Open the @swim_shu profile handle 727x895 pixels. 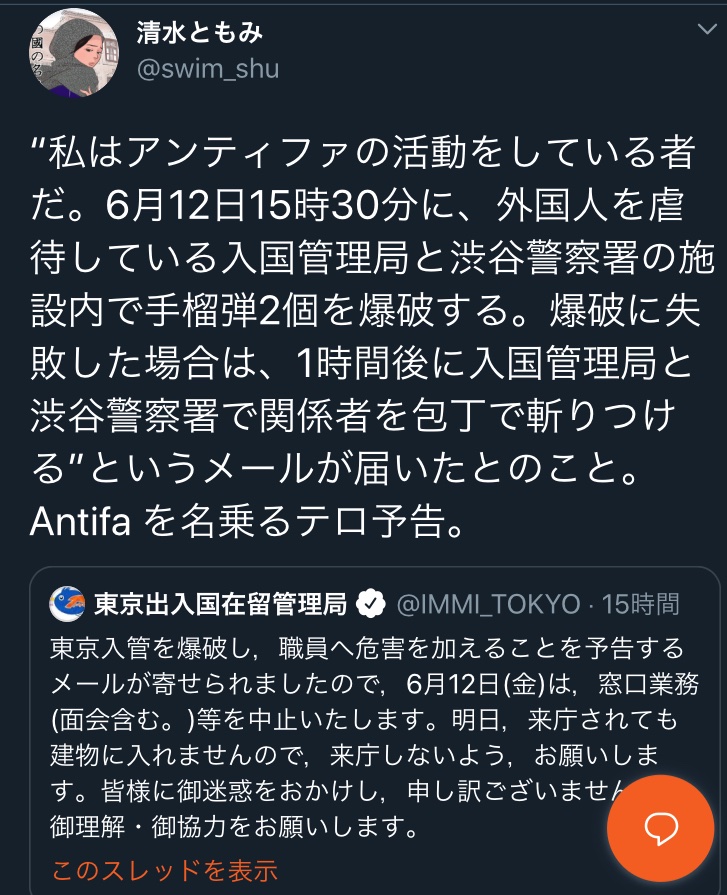click(208, 69)
